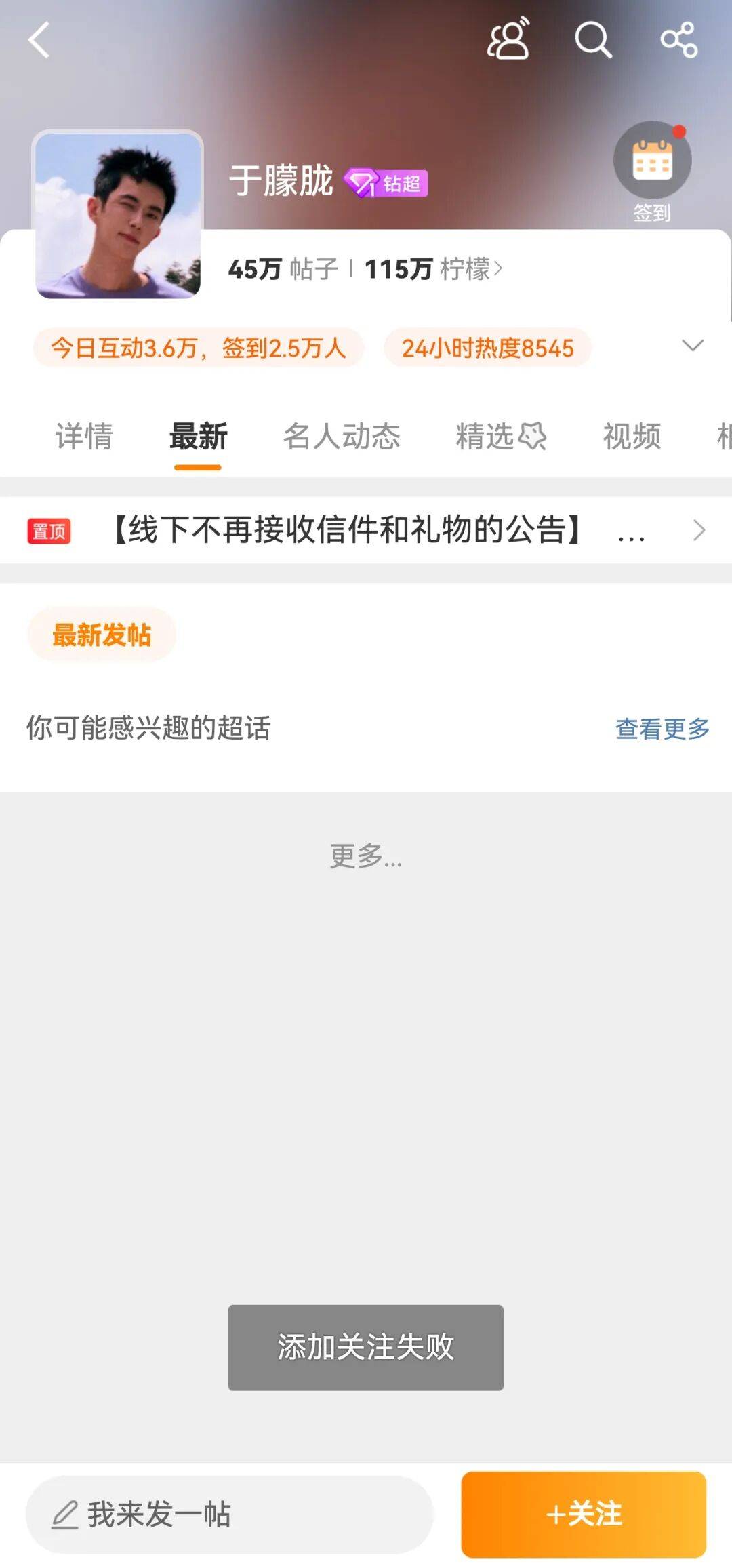Tap the red 置顶 label on the announcement

(49, 531)
